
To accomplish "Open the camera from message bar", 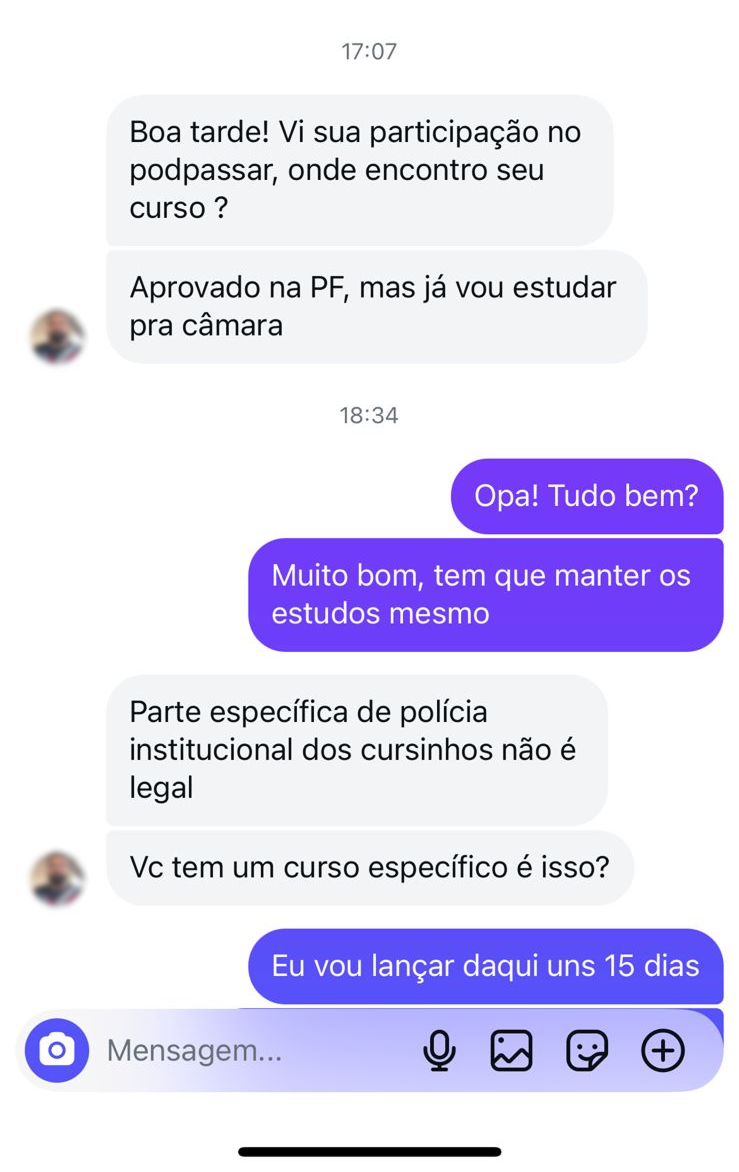I will (57, 1050).
